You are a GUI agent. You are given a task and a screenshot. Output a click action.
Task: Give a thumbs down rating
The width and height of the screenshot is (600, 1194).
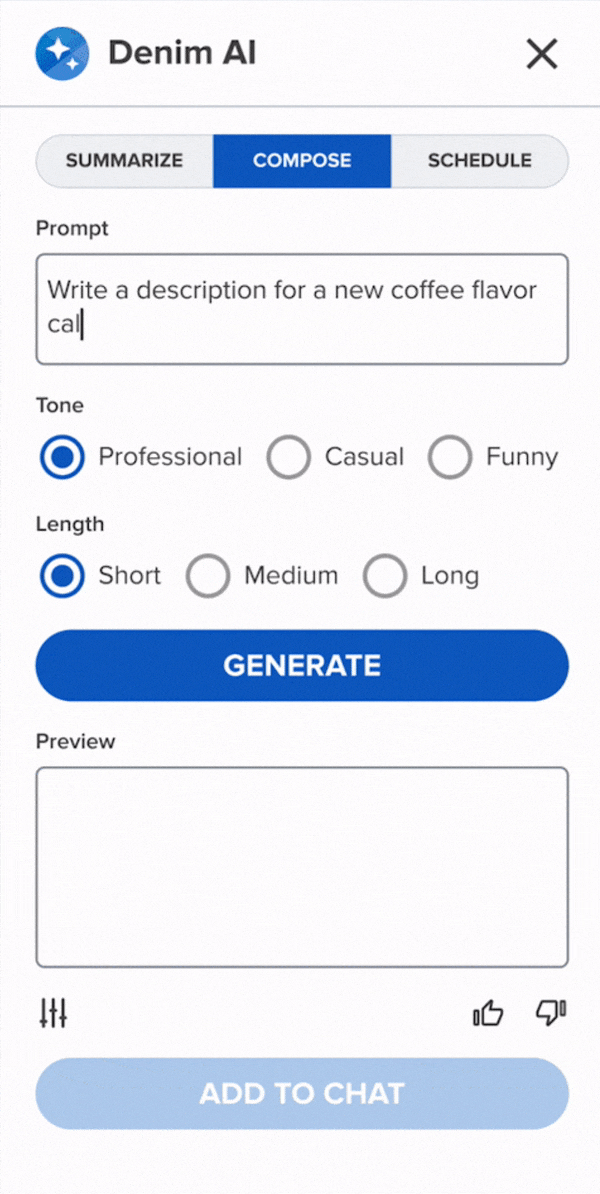click(551, 1014)
